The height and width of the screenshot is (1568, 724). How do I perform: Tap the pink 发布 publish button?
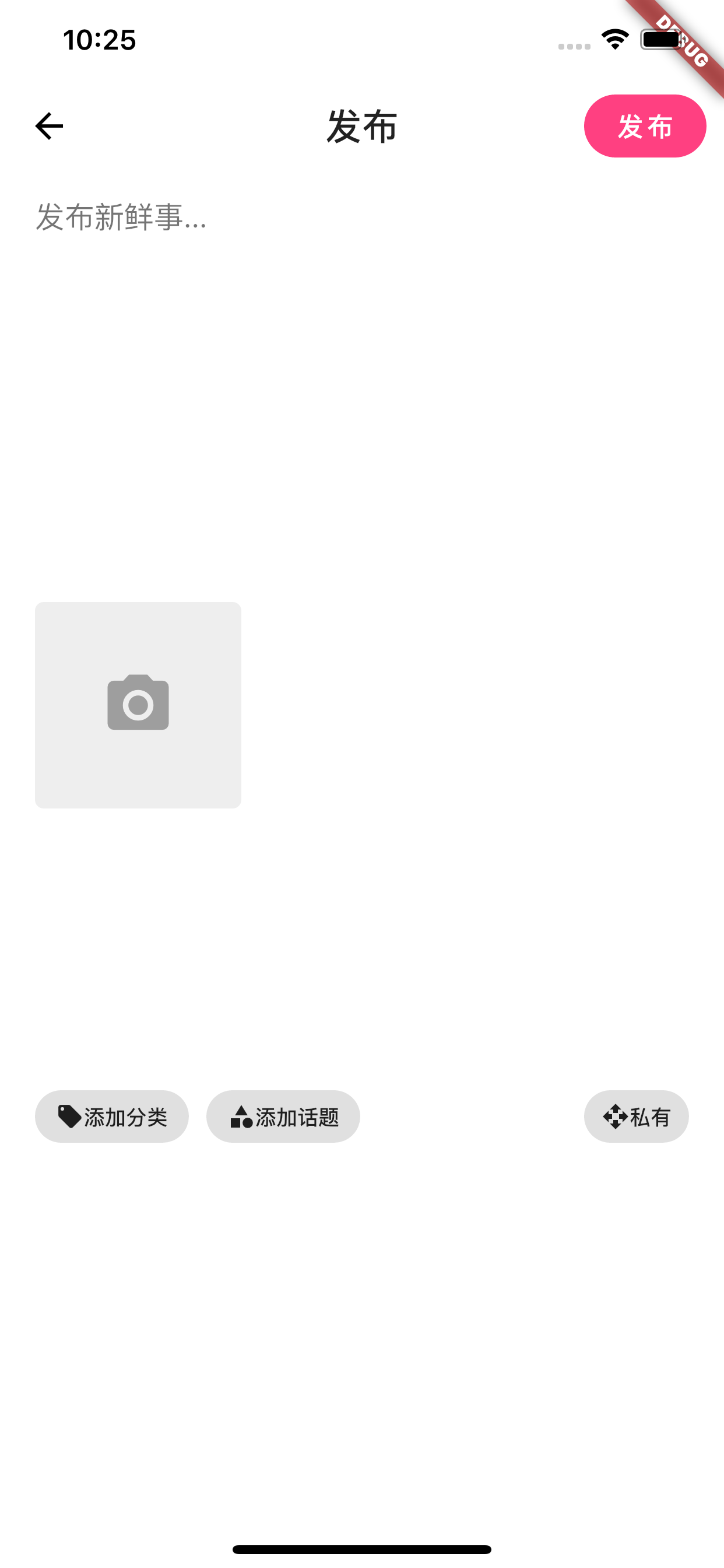(x=645, y=126)
